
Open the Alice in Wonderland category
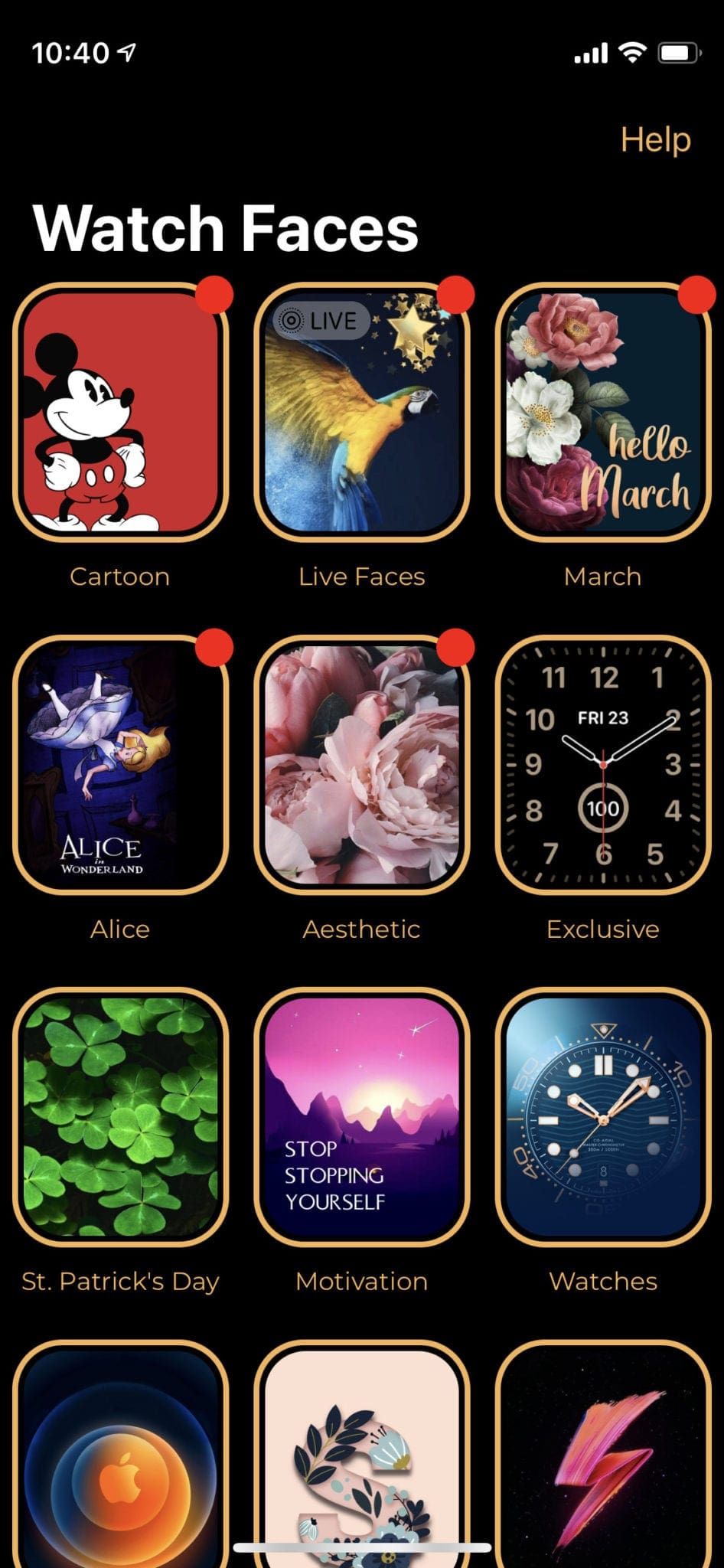120,766
